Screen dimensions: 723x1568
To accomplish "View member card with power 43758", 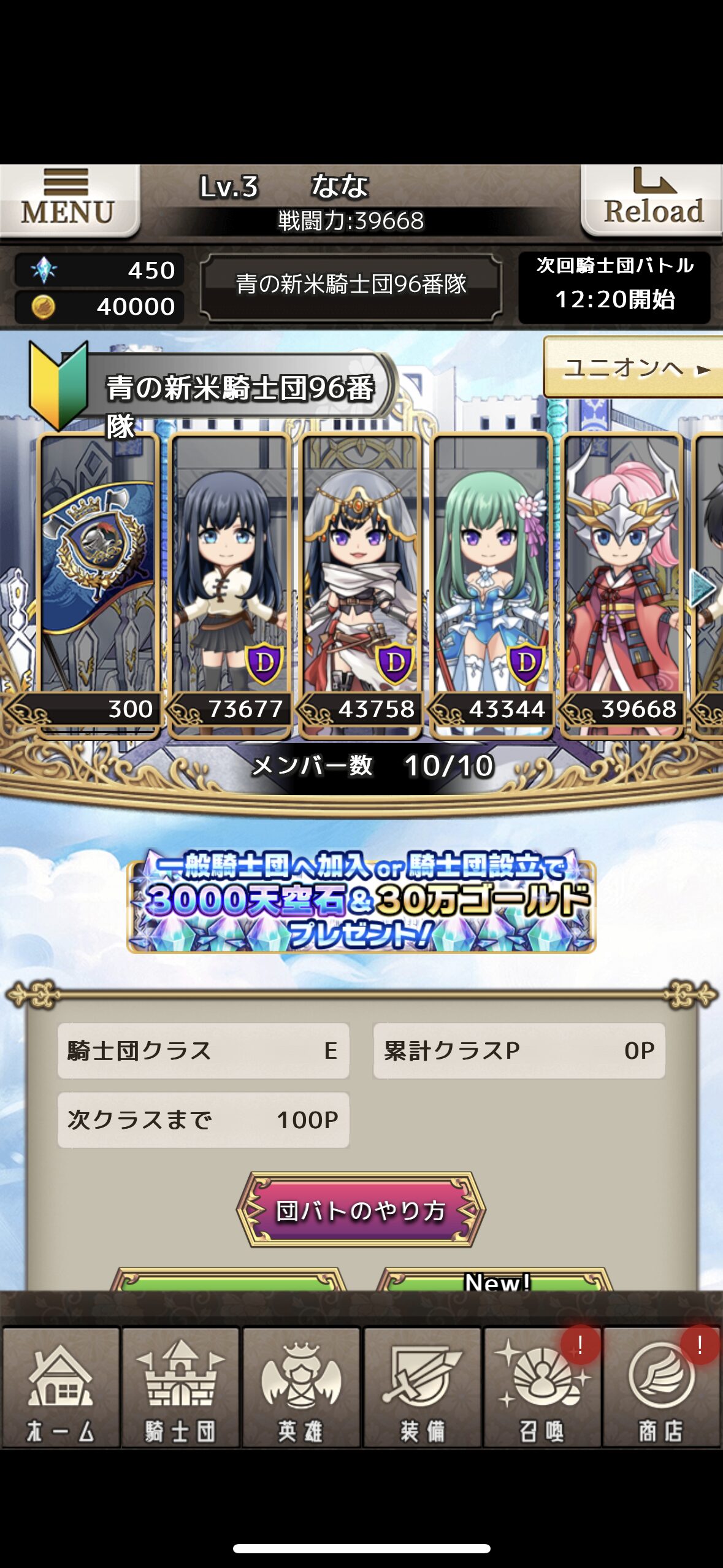I will [x=361, y=583].
